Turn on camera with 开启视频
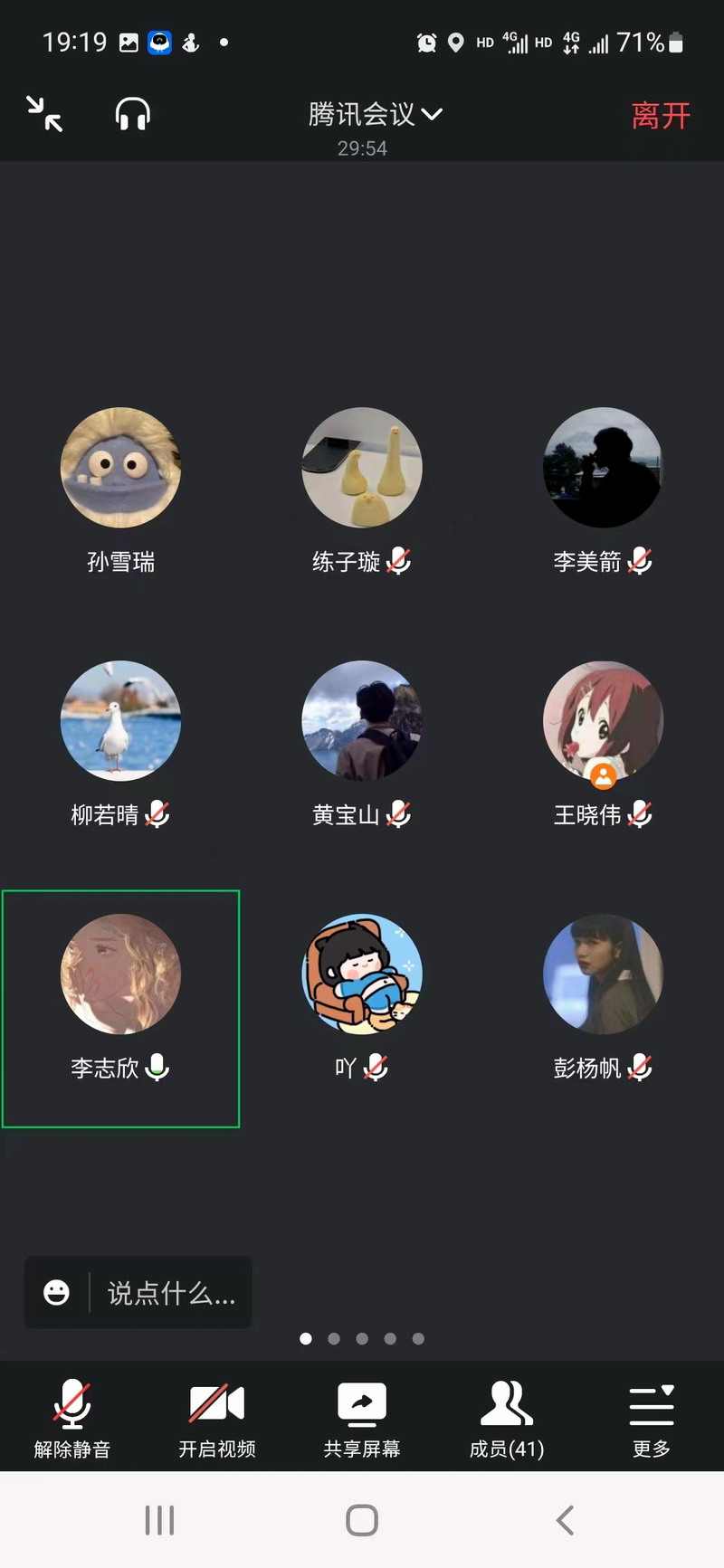Viewport: 724px width, 1568px height. 217,1417
